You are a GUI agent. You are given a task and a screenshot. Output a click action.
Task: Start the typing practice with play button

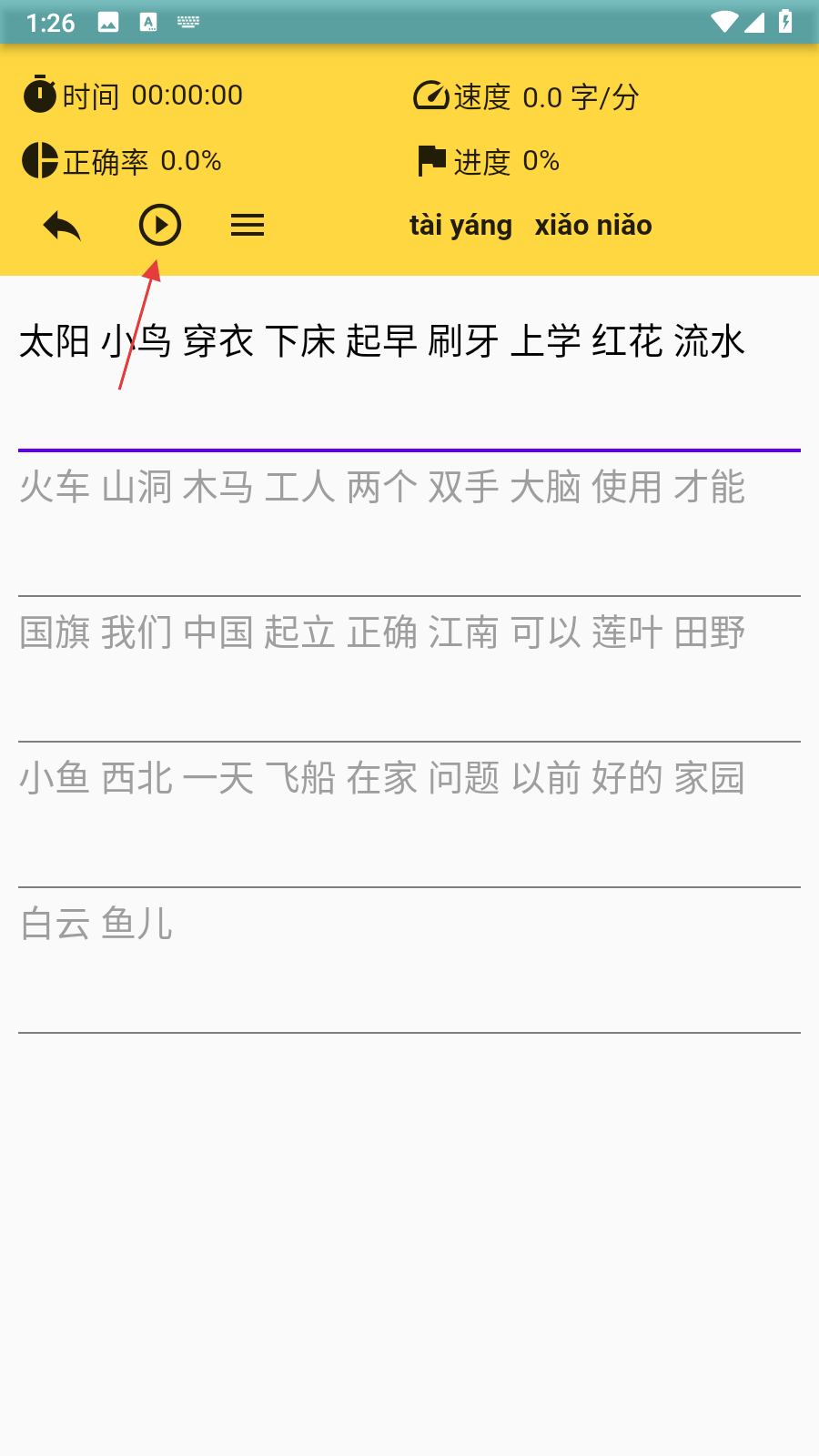[x=160, y=225]
